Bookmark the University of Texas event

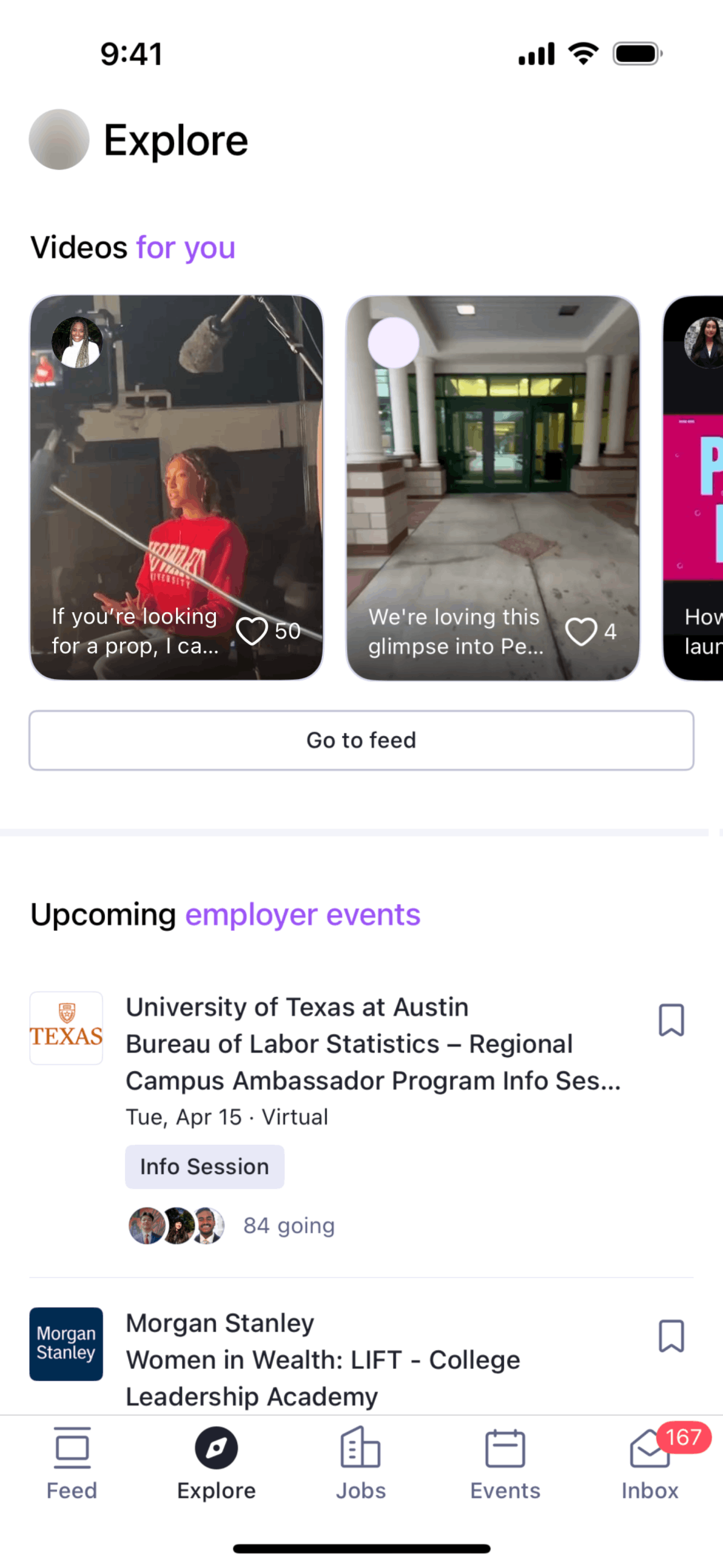671,1020
